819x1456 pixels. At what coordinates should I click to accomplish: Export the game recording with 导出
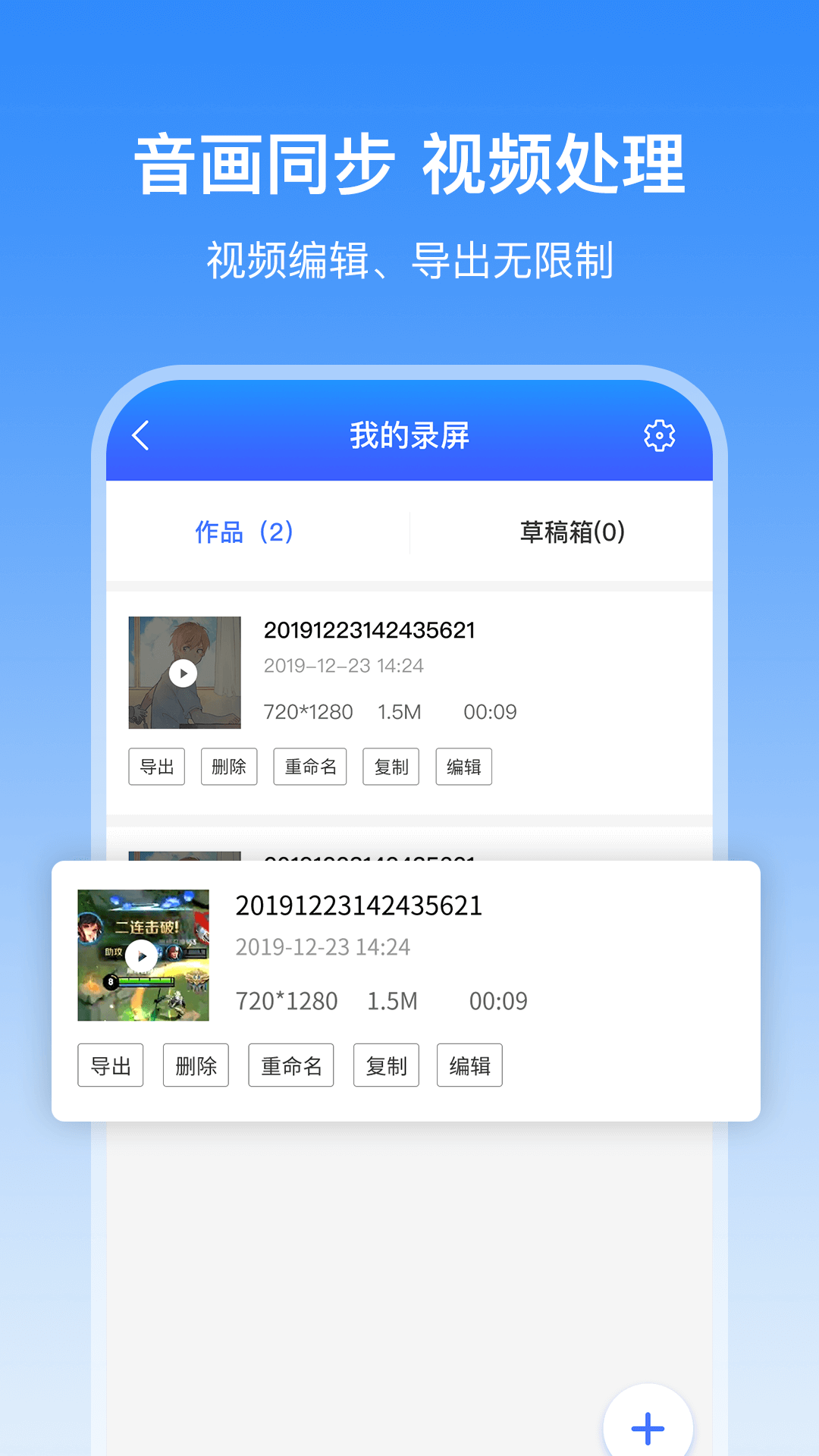[x=110, y=1065]
